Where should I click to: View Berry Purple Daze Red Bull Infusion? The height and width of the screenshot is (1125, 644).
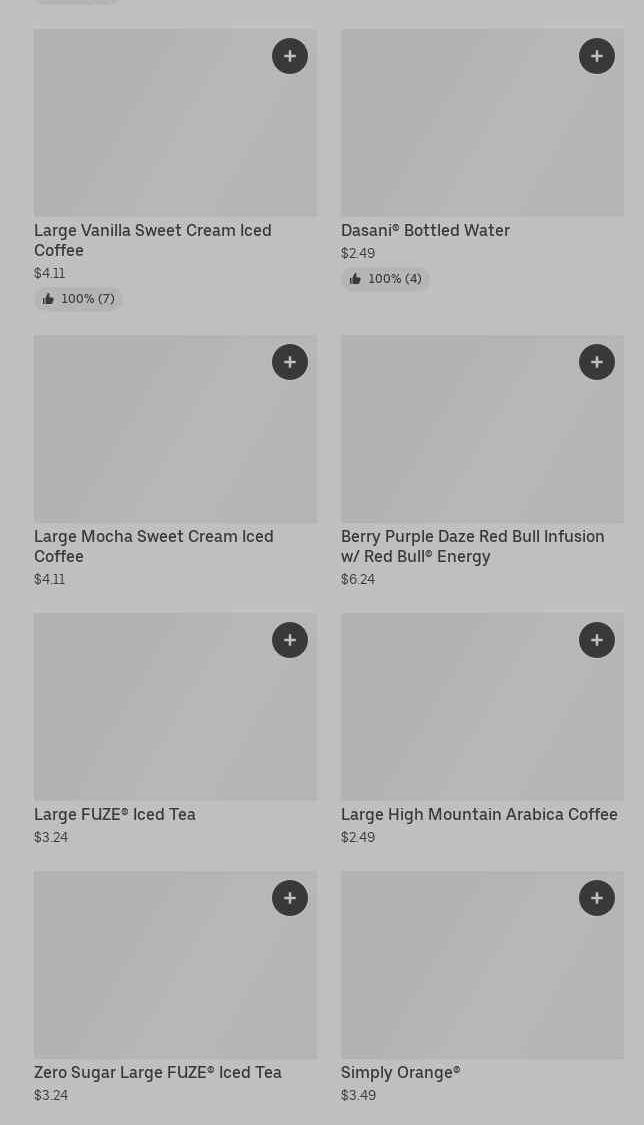(x=472, y=546)
